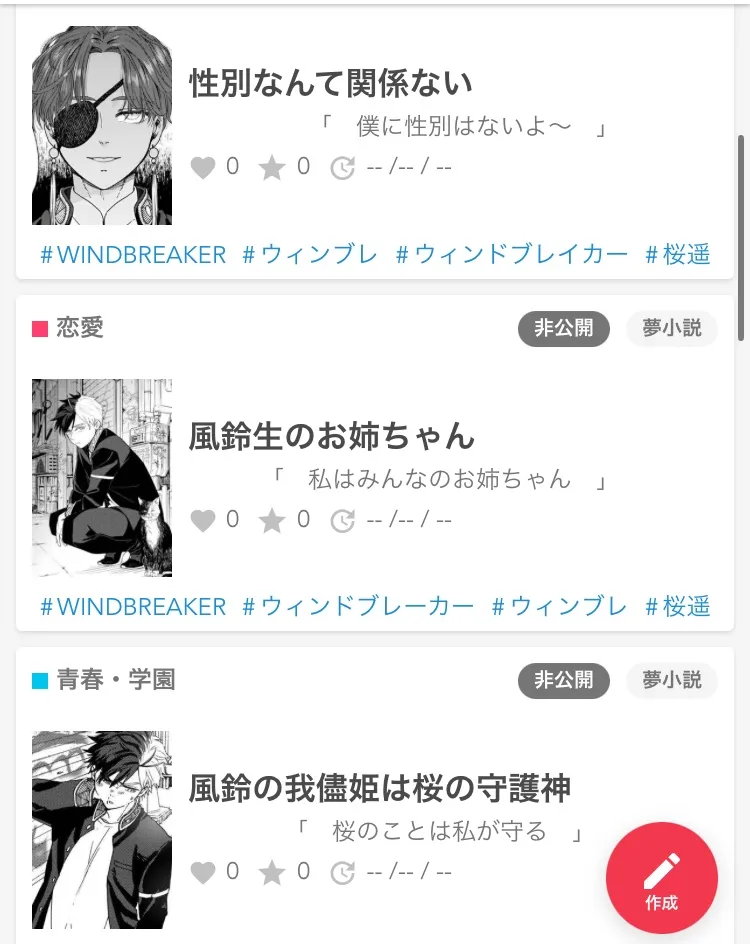Image resolution: width=750 pixels, height=944 pixels.
Task: Tap the 作成 create floating button
Action: point(661,878)
